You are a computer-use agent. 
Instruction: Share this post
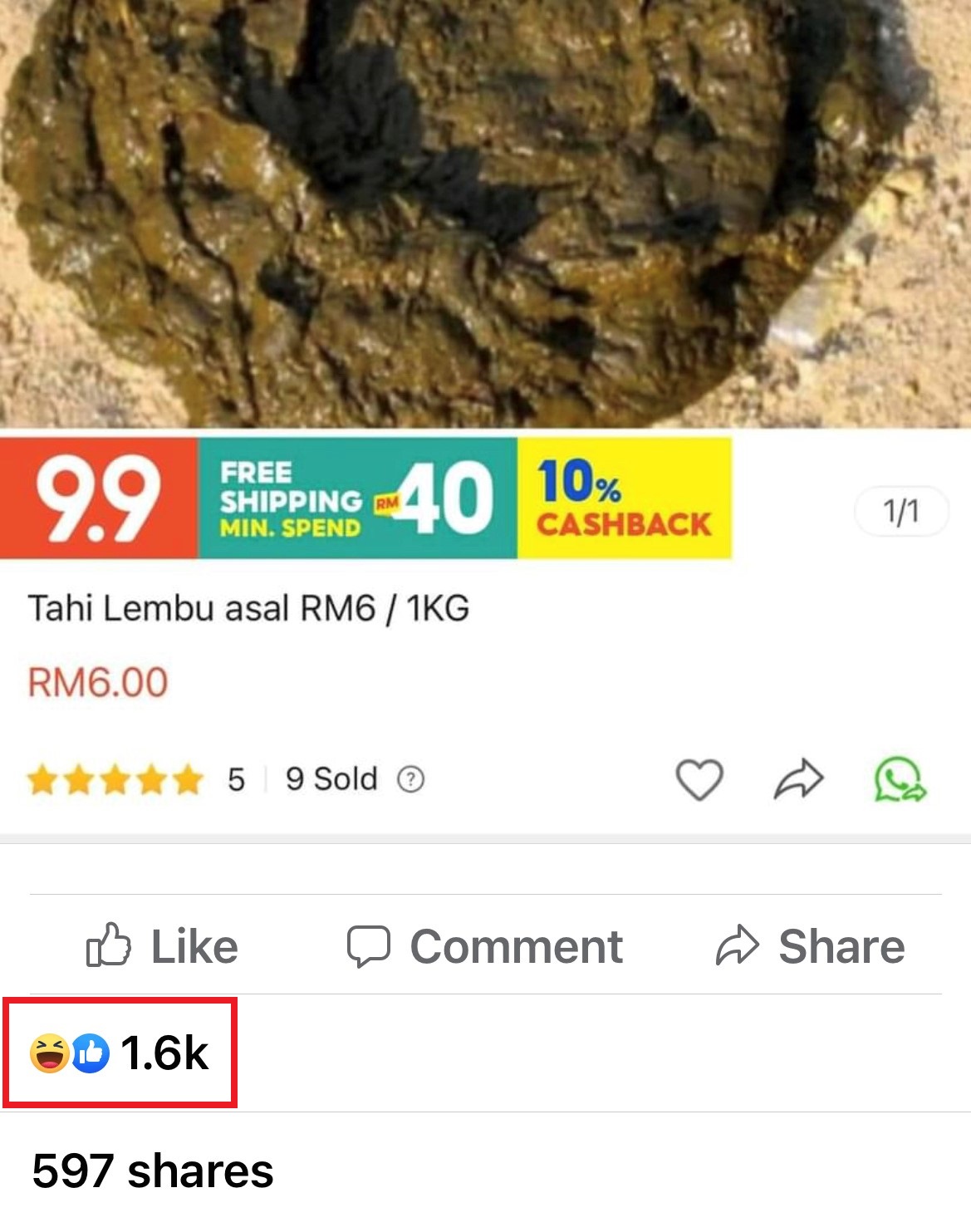(x=811, y=946)
